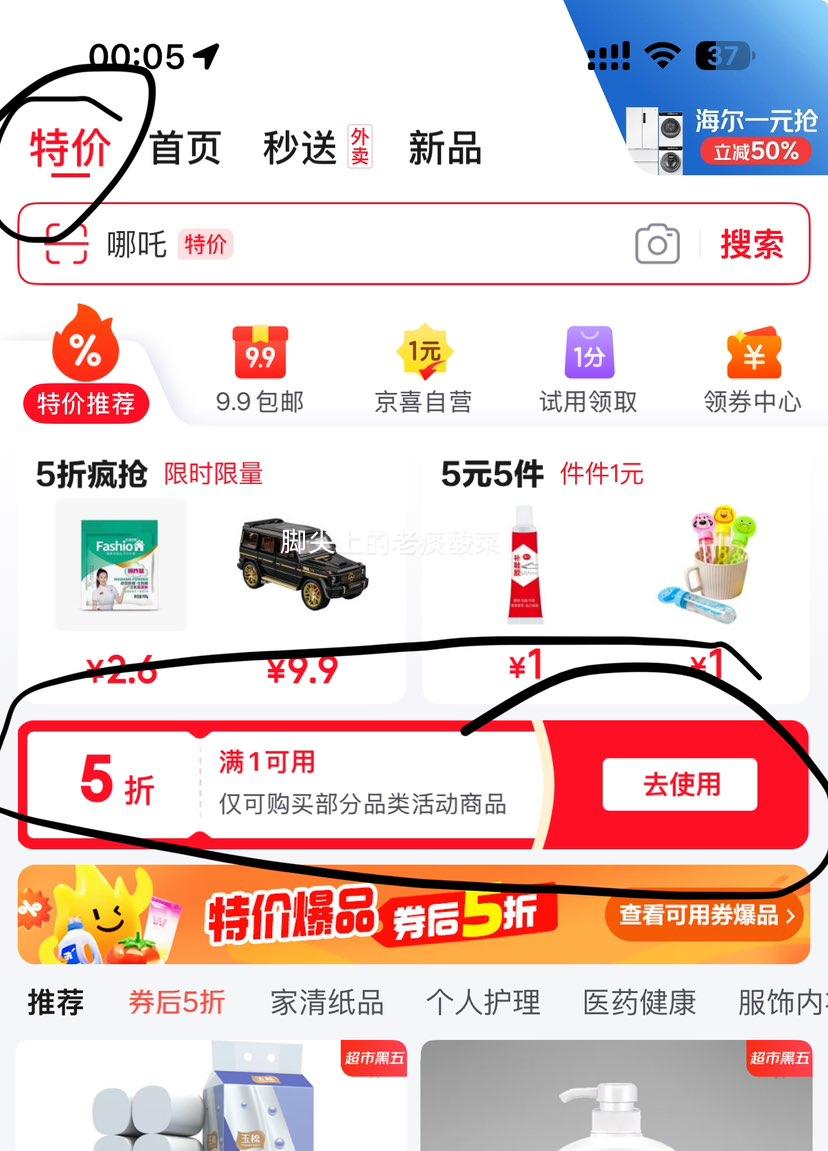Switch to the 券后5折 category
The image size is (828, 1151).
(x=175, y=1003)
